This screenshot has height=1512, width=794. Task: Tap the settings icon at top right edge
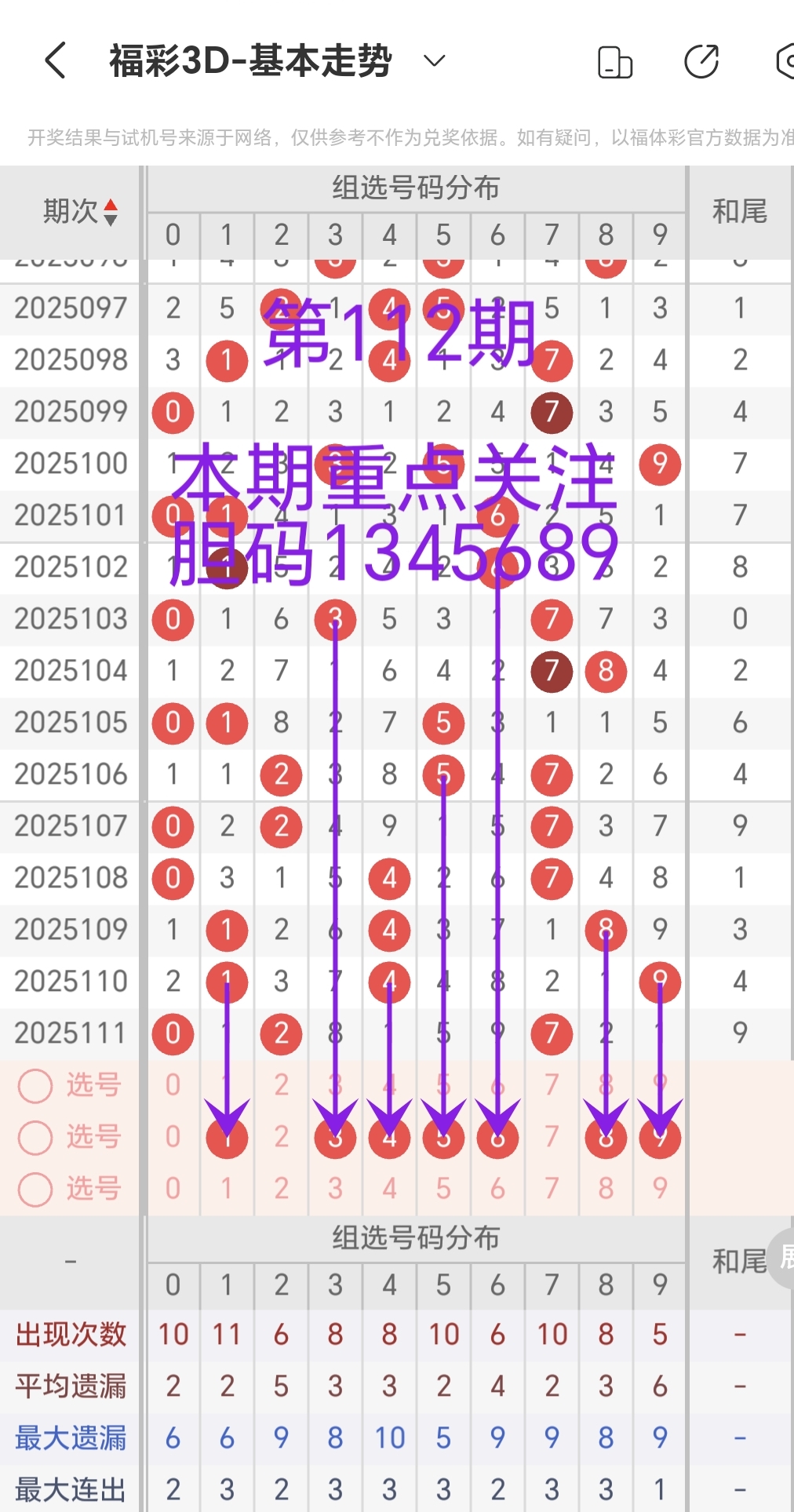pos(787,60)
